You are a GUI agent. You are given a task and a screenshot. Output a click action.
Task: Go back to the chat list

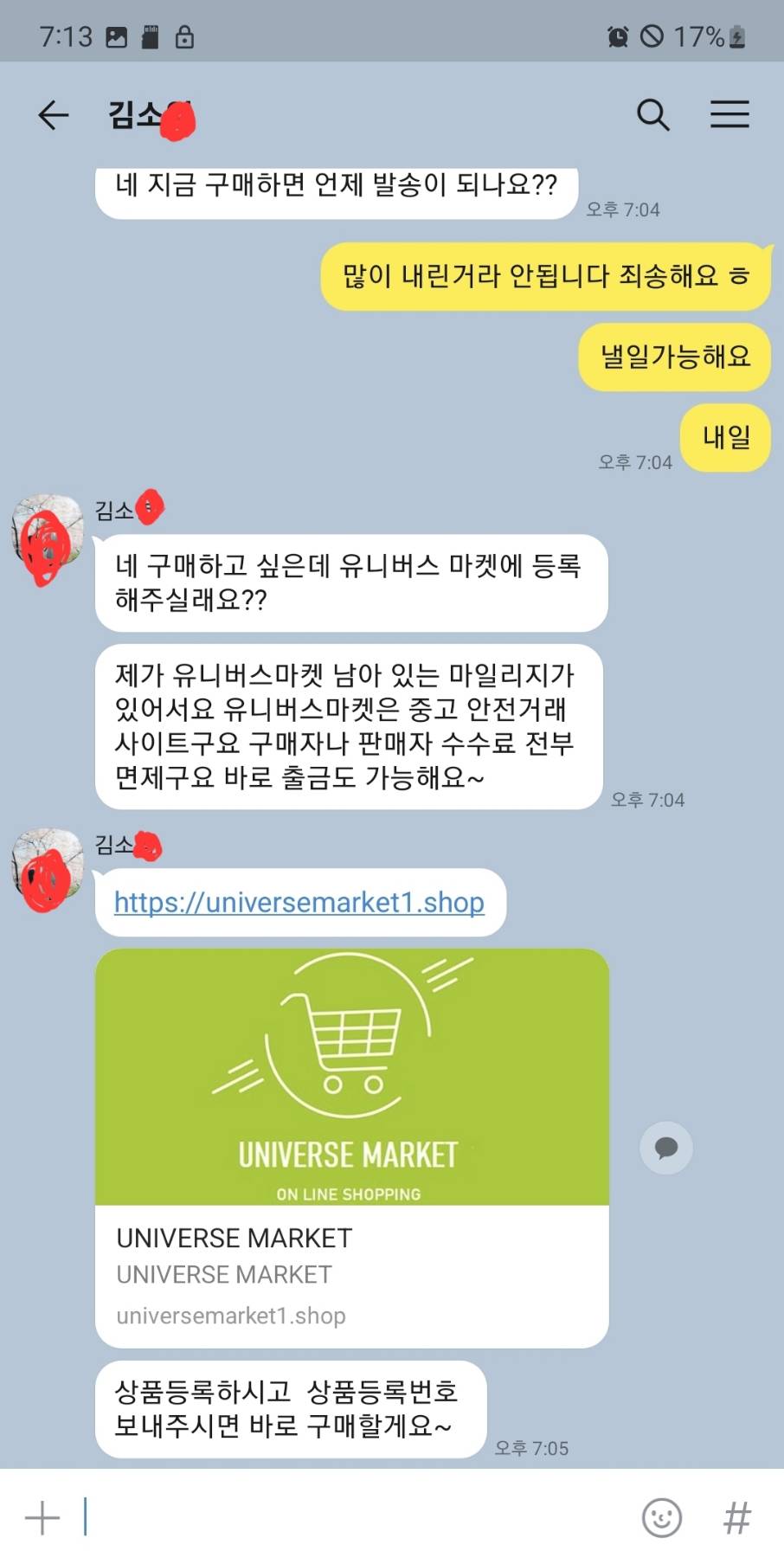(x=53, y=115)
